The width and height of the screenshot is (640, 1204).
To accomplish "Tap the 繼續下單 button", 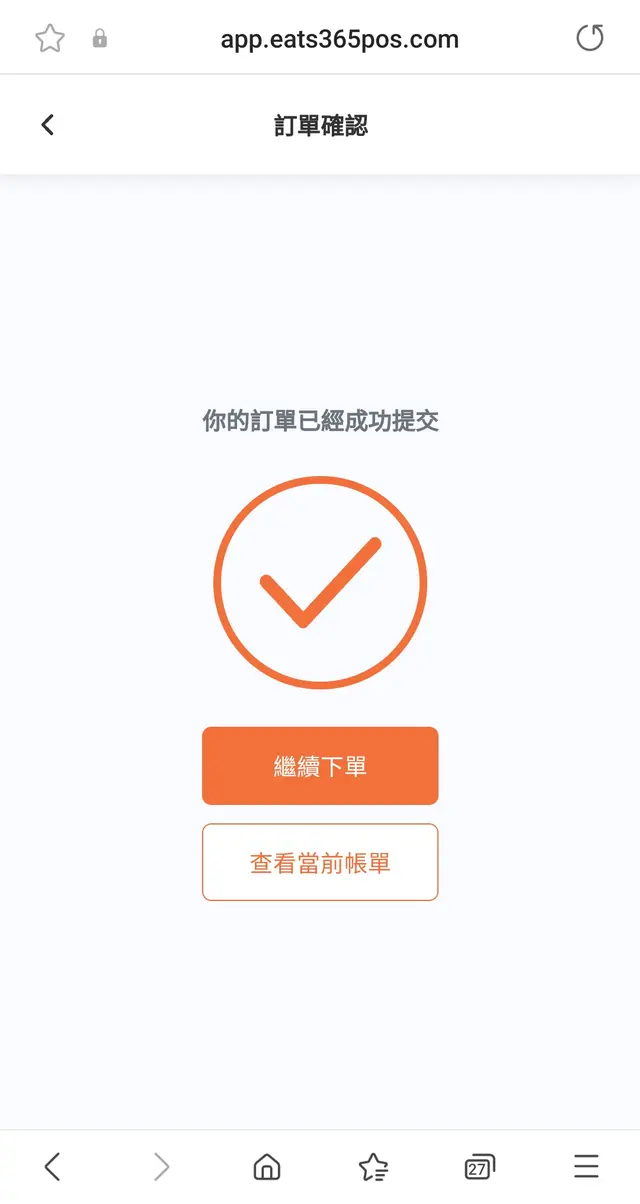I will coord(320,766).
